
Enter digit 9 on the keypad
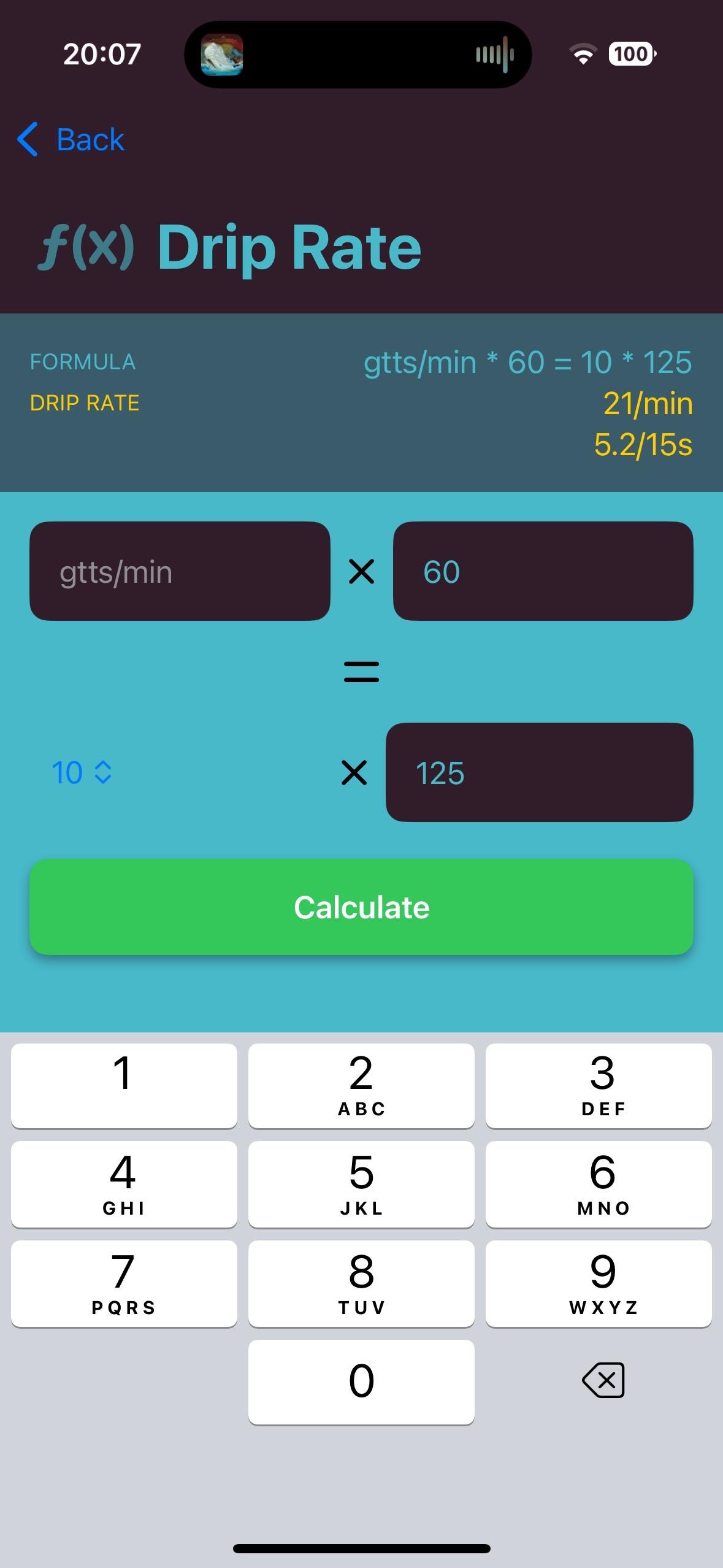pyautogui.click(x=599, y=1283)
